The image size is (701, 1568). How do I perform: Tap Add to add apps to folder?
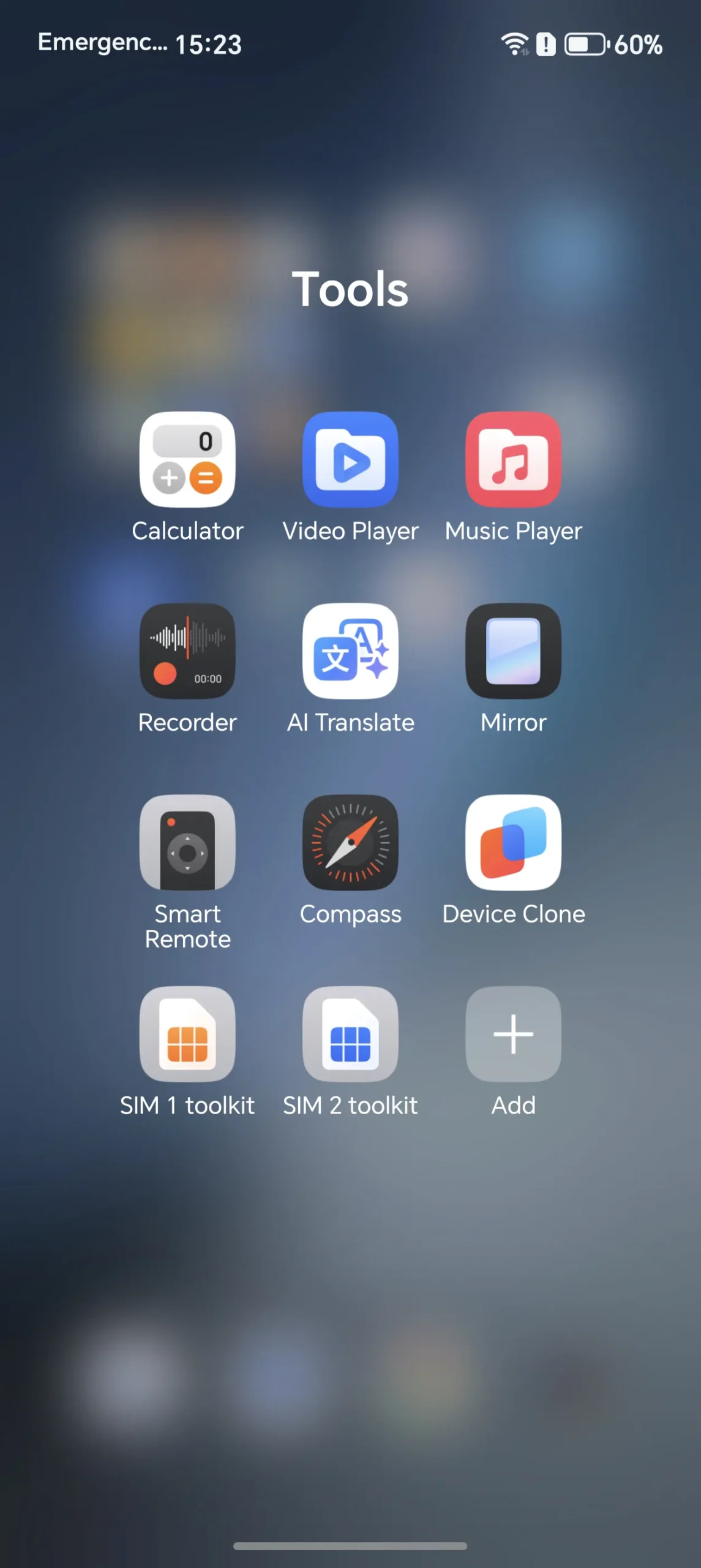point(513,1034)
